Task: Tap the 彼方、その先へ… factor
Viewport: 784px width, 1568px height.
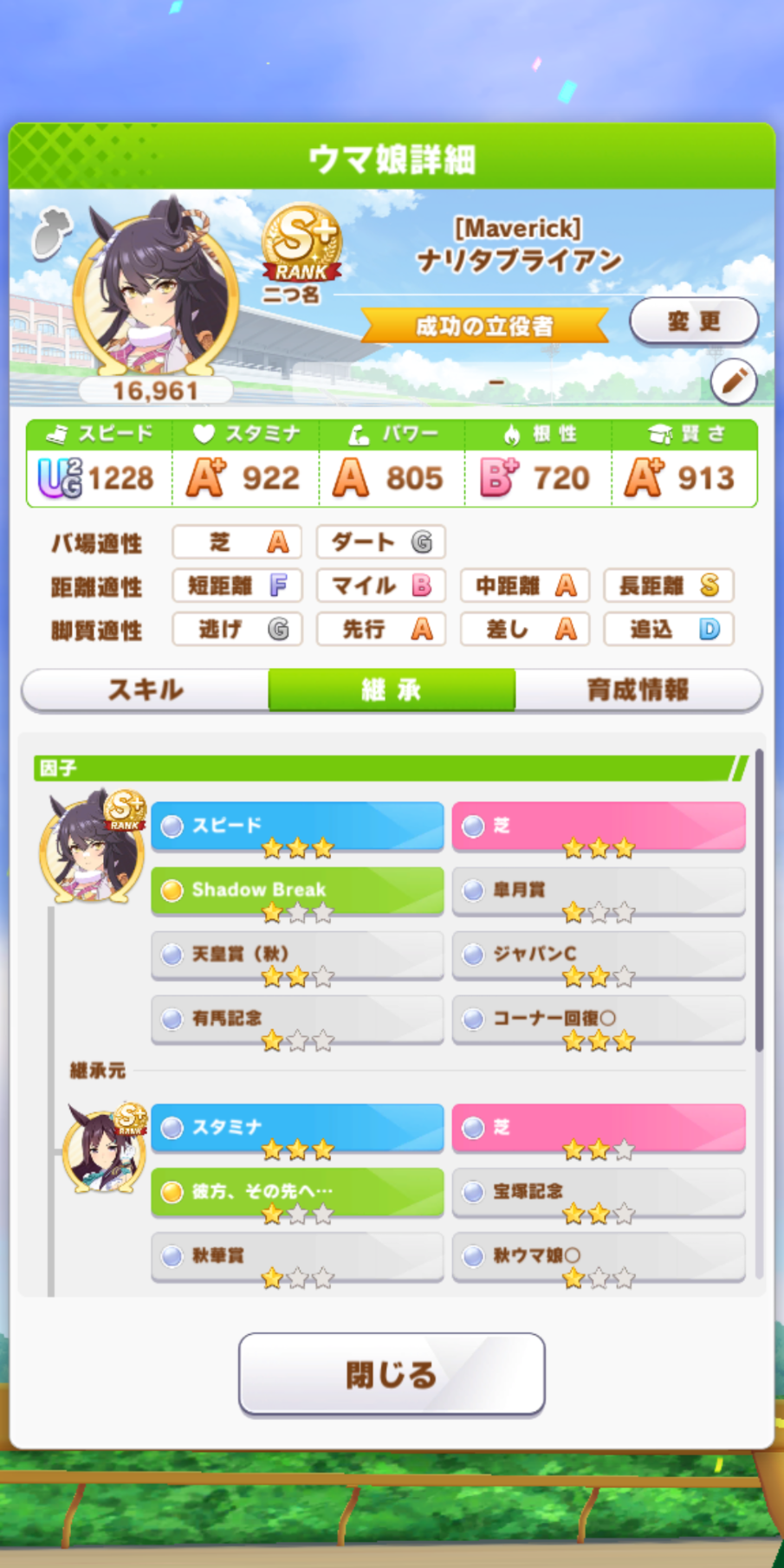Action: tap(297, 1193)
